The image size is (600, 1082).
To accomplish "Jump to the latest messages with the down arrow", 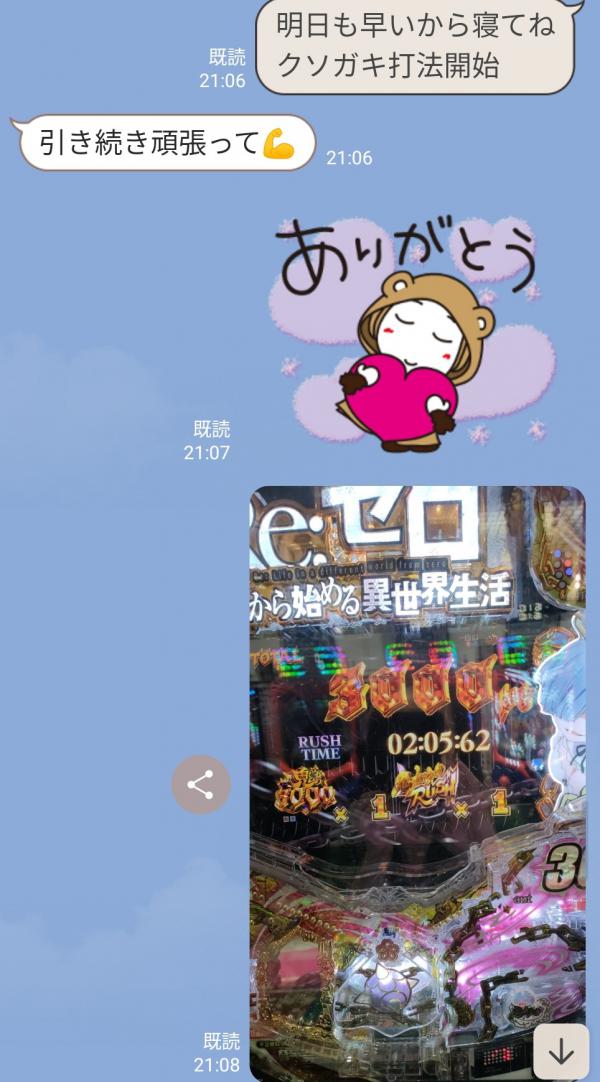I will coord(561,1051).
